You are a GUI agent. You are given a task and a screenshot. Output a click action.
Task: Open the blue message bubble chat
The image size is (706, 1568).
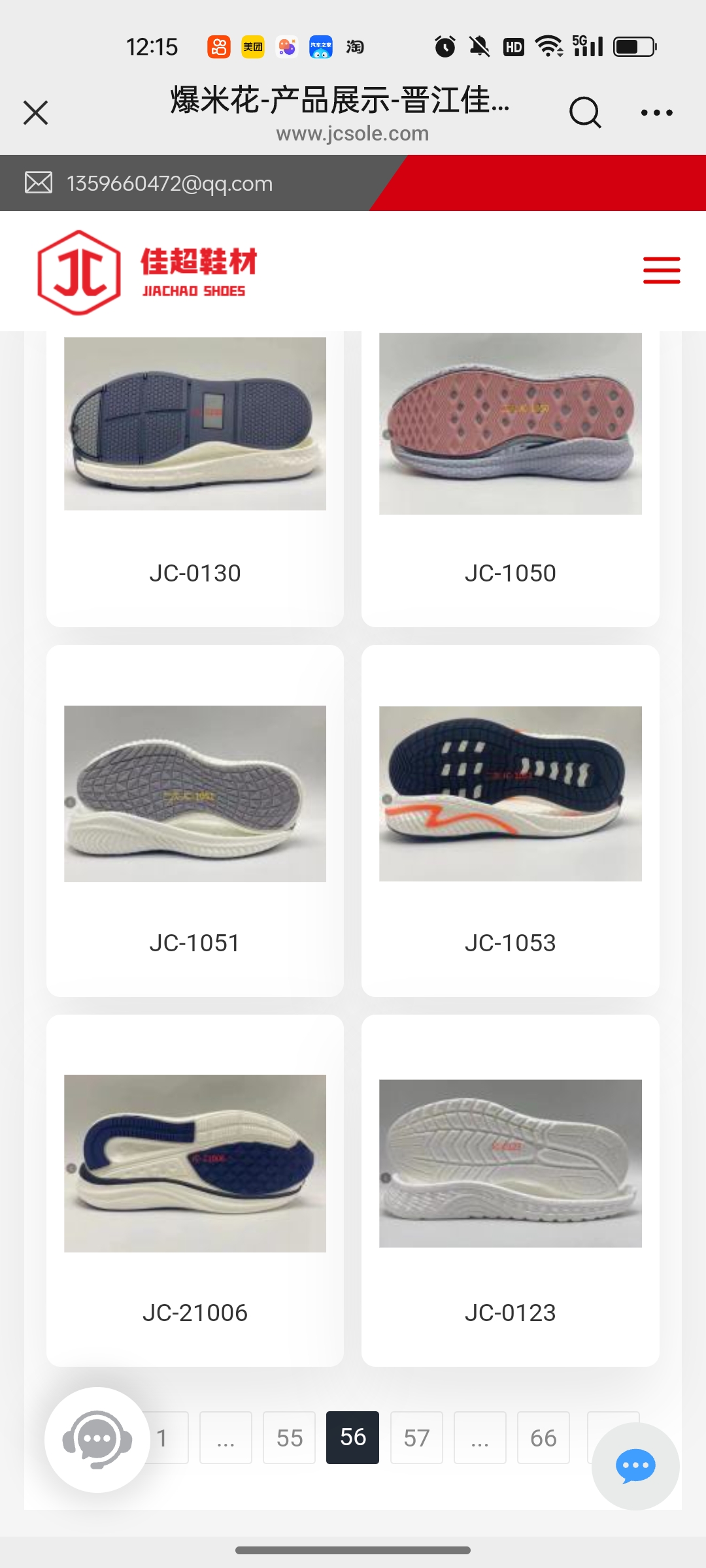pos(635,1467)
